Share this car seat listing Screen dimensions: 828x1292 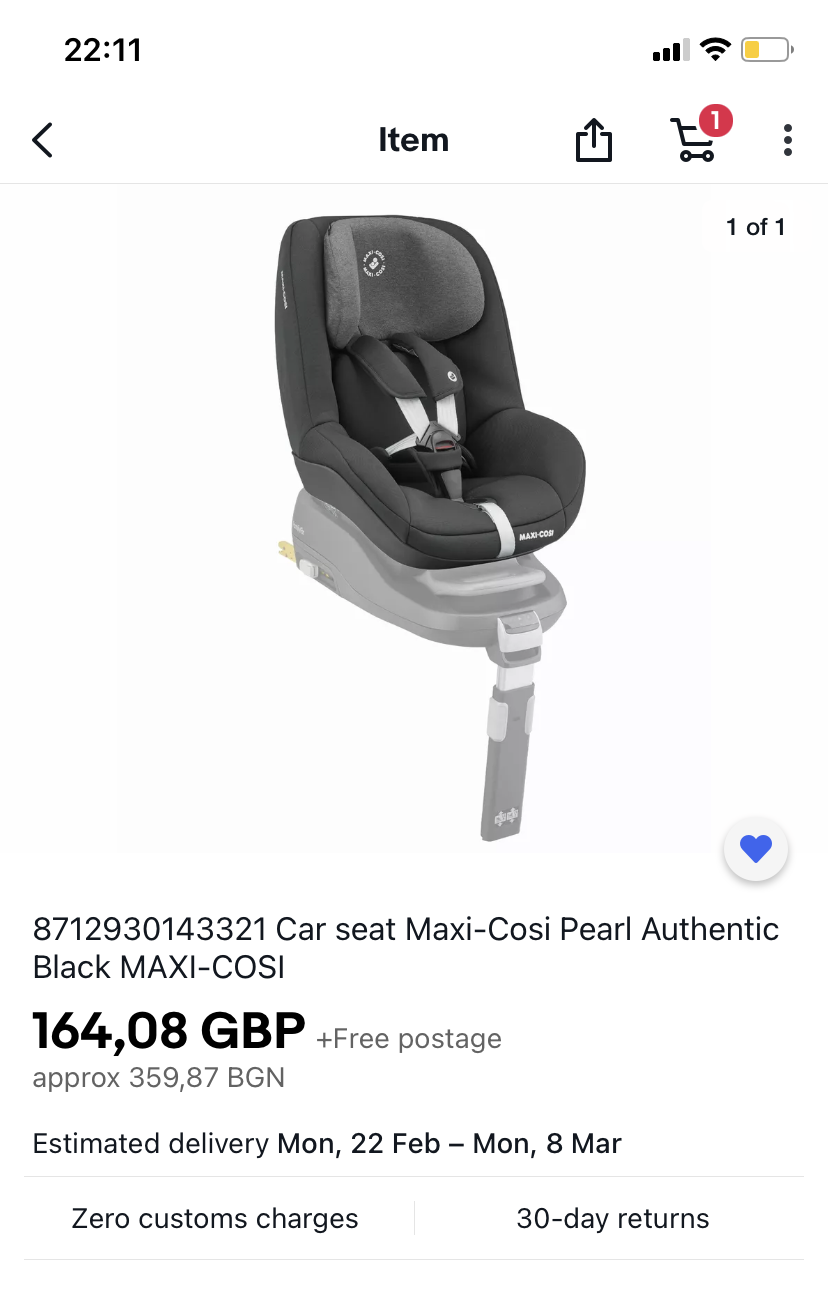(x=593, y=140)
